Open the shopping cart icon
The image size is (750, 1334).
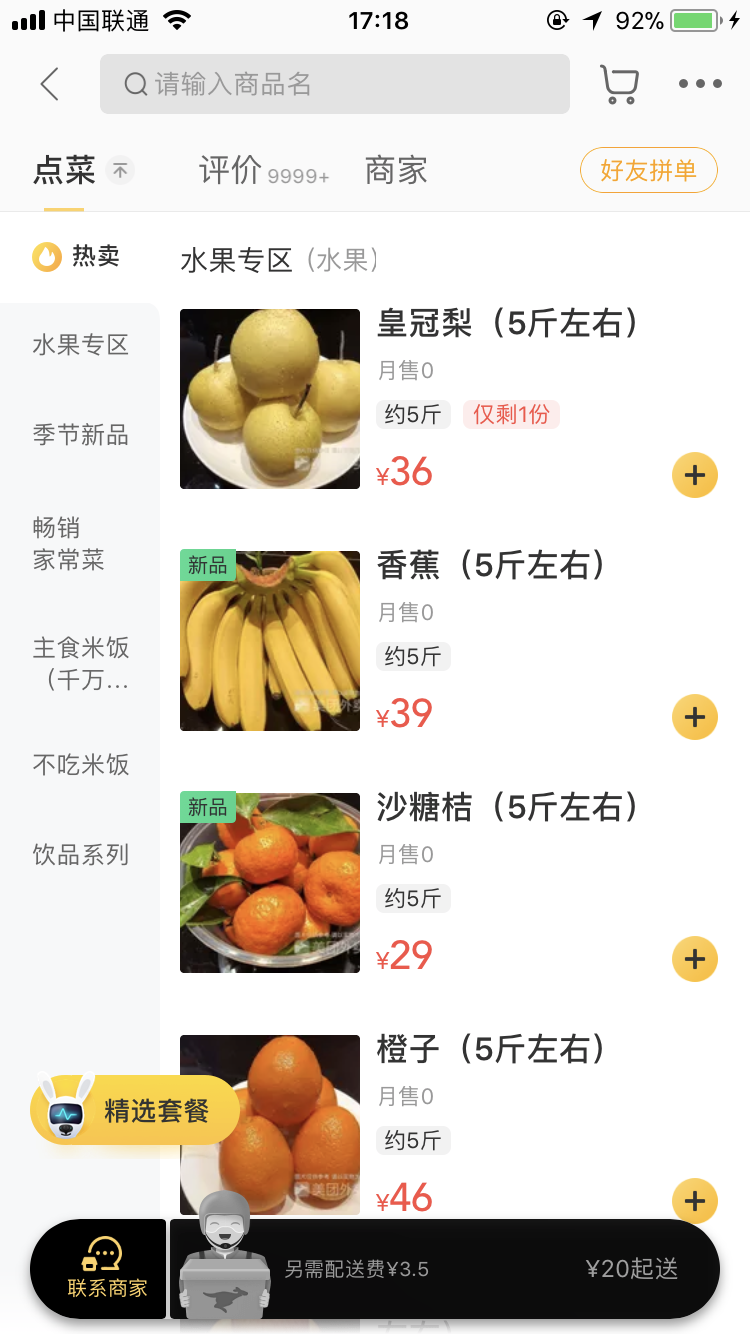click(x=619, y=85)
